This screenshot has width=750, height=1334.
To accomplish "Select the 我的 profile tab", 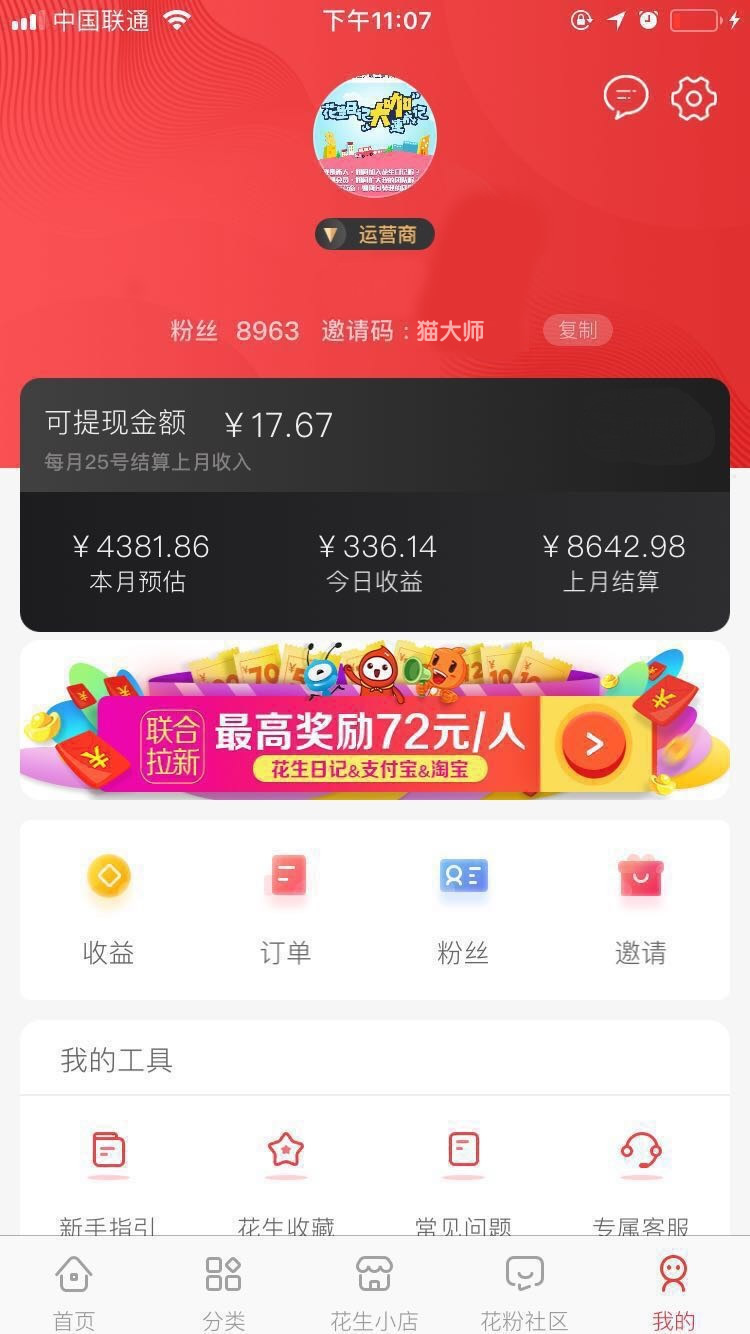I will pyautogui.click(x=673, y=1290).
